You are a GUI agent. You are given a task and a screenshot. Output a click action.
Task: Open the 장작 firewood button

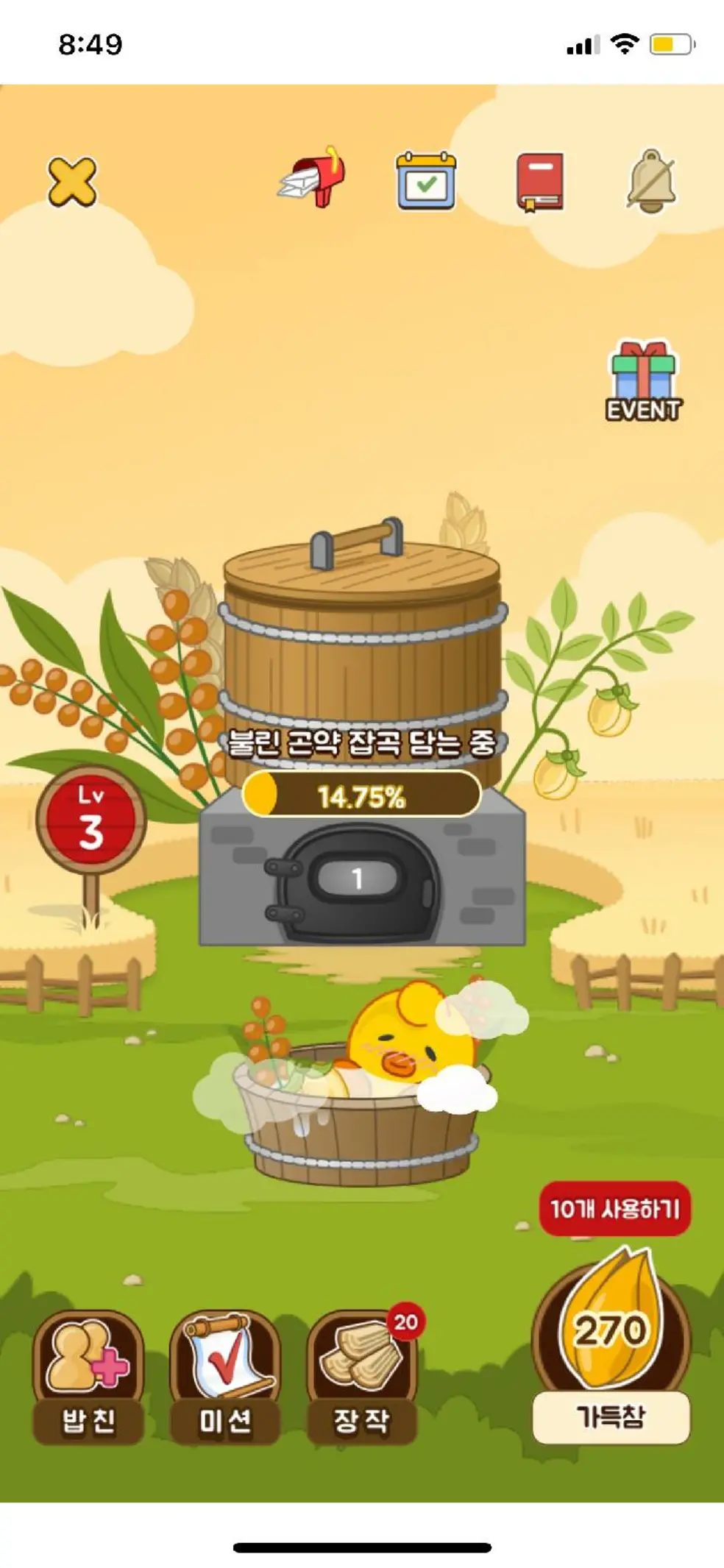(x=361, y=1377)
